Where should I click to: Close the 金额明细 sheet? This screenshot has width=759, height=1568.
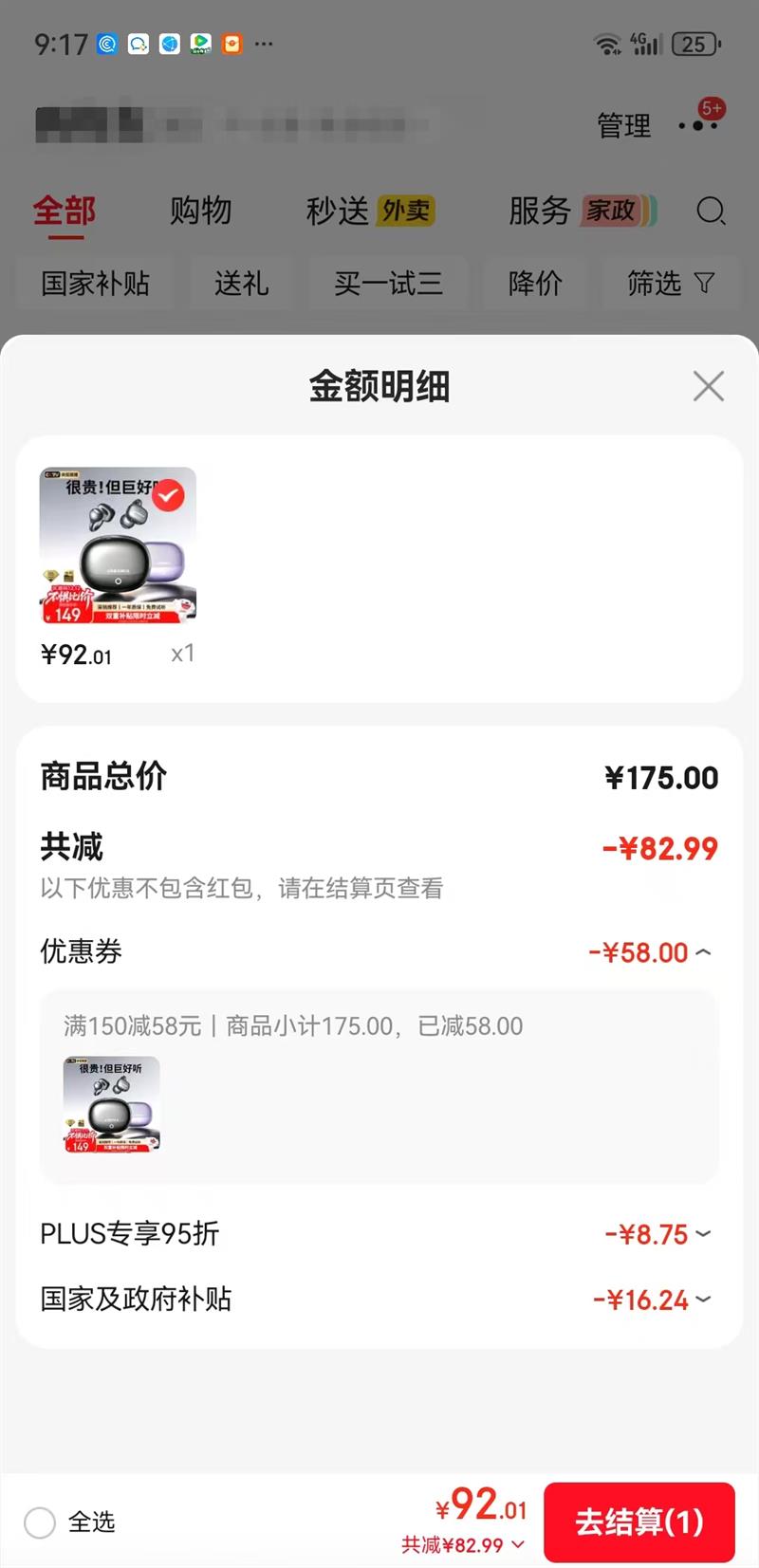pyautogui.click(x=708, y=386)
